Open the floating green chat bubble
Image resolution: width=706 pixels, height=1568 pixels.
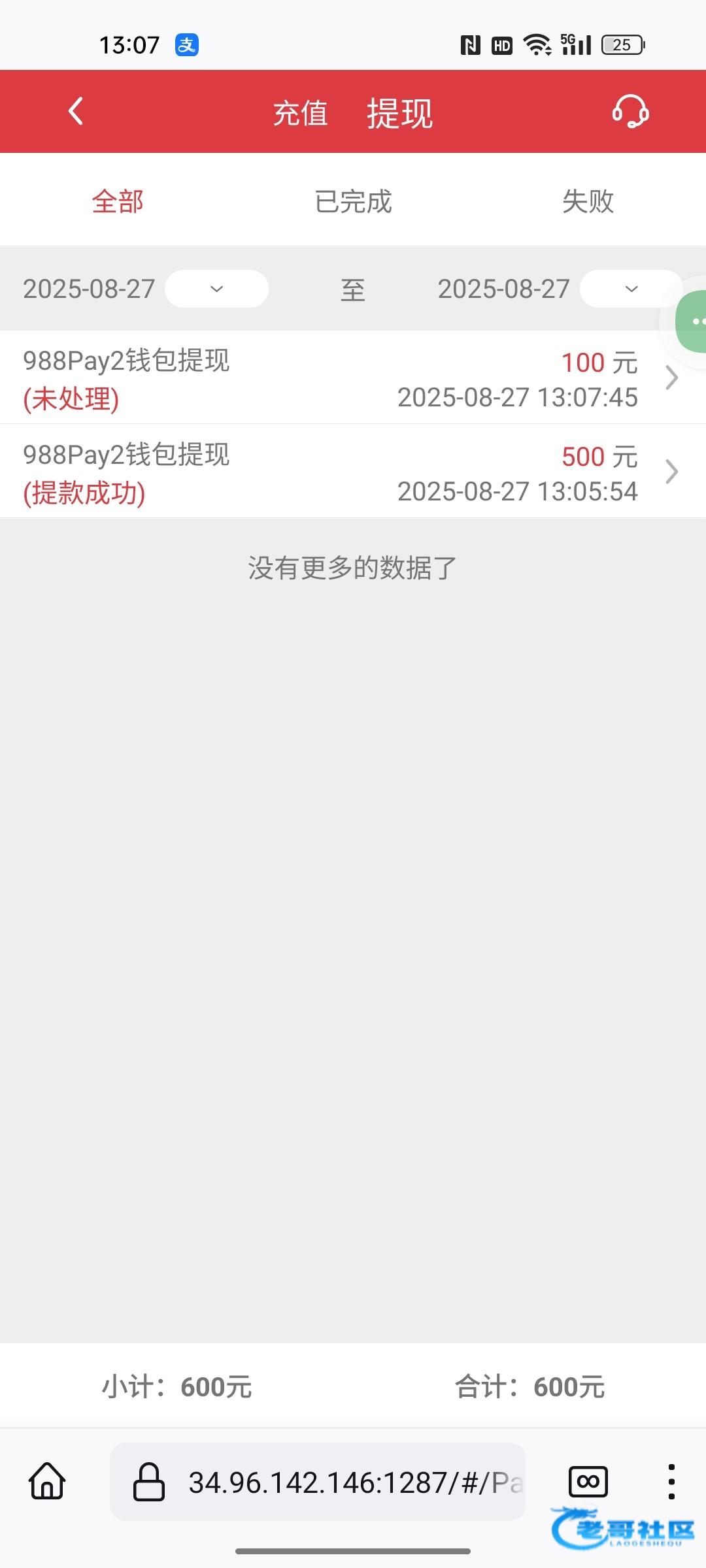[693, 321]
